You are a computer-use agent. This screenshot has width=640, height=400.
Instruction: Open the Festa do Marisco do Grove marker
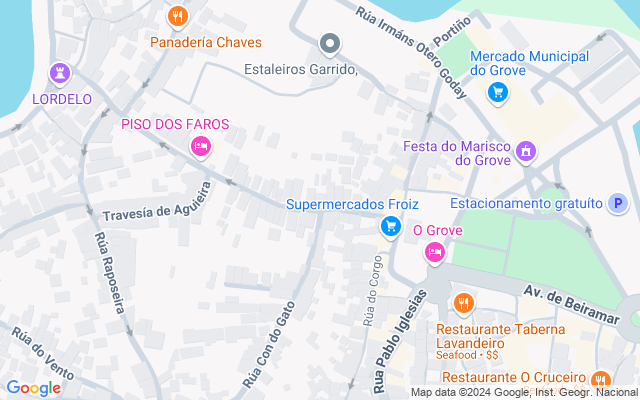[x=525, y=152]
